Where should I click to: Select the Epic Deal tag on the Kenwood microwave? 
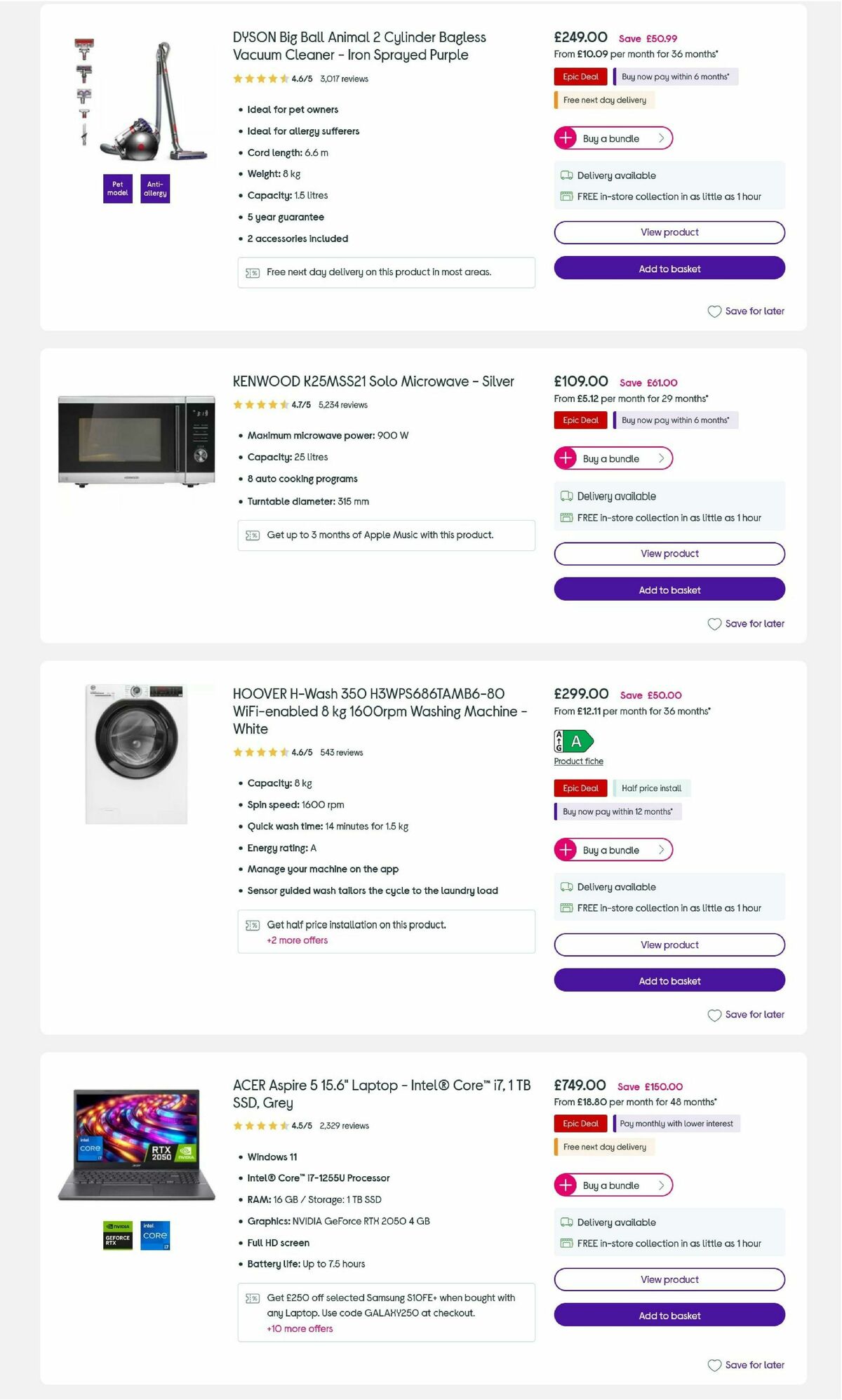coord(580,420)
